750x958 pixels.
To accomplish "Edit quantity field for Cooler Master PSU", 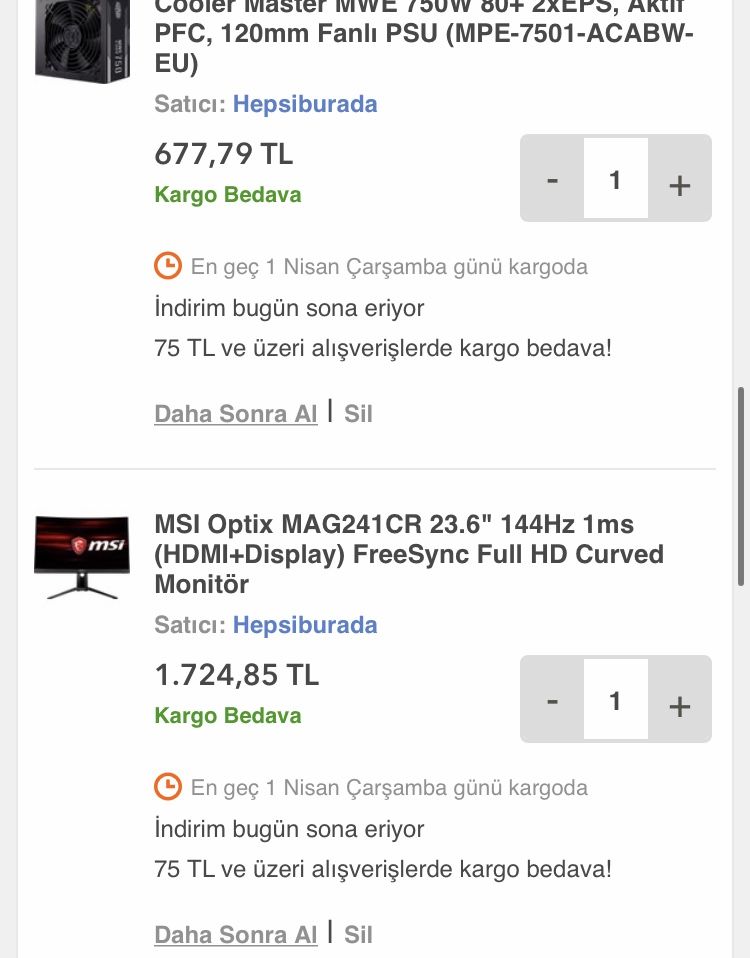I will (x=615, y=180).
